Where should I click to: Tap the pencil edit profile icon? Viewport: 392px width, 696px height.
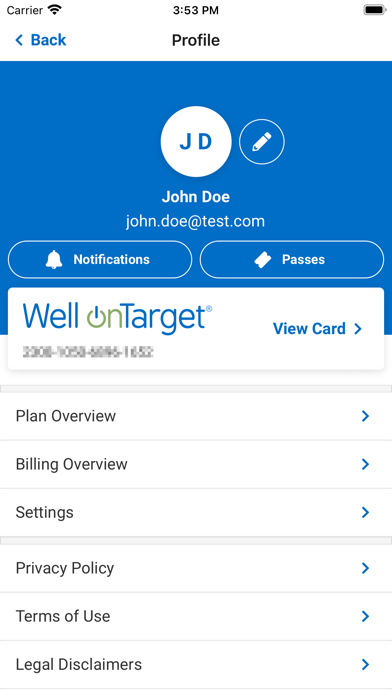tap(262, 142)
